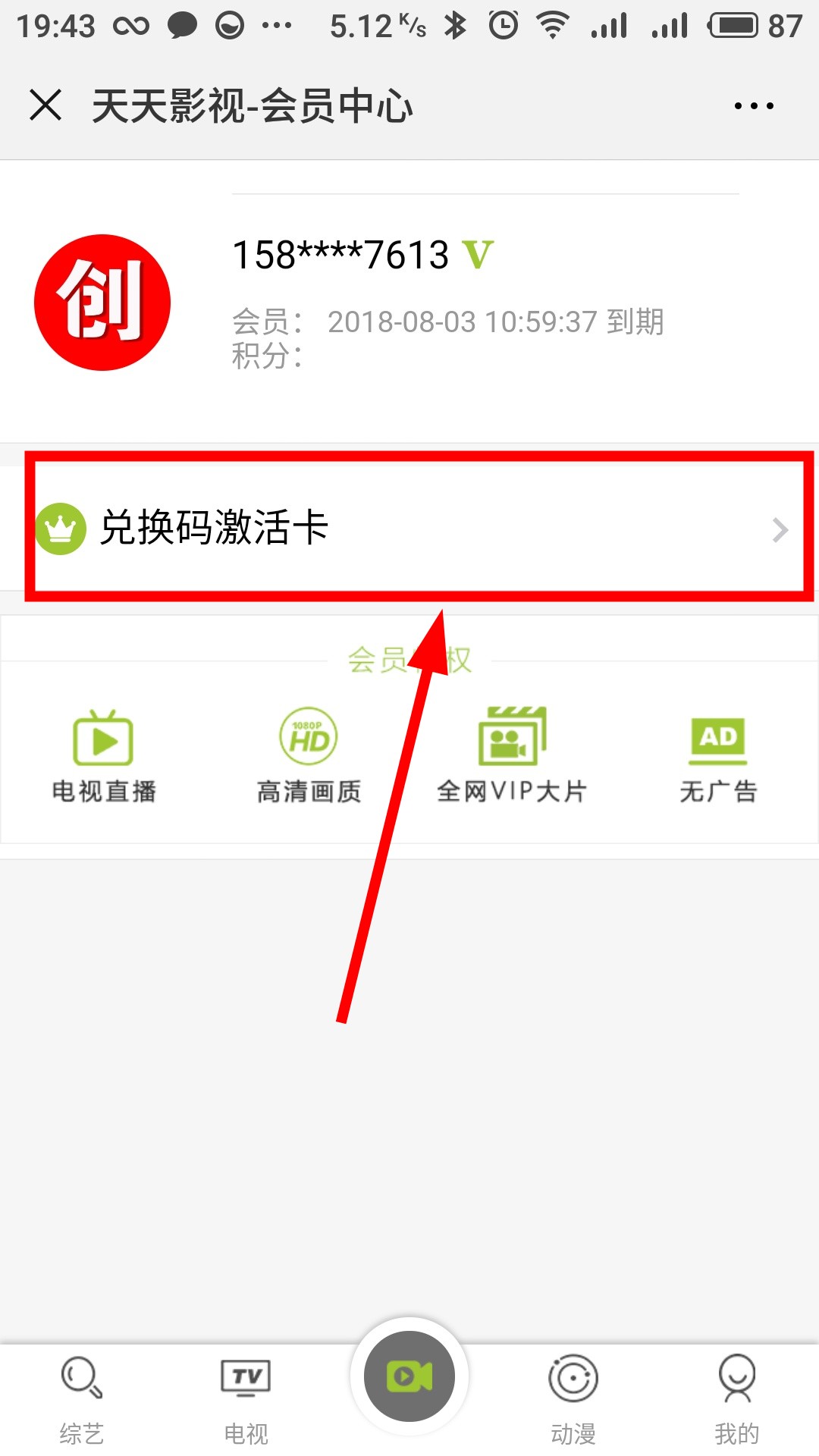Open 兑换码激活卡 redemption row
The height and width of the screenshot is (1456, 819).
pos(409,528)
